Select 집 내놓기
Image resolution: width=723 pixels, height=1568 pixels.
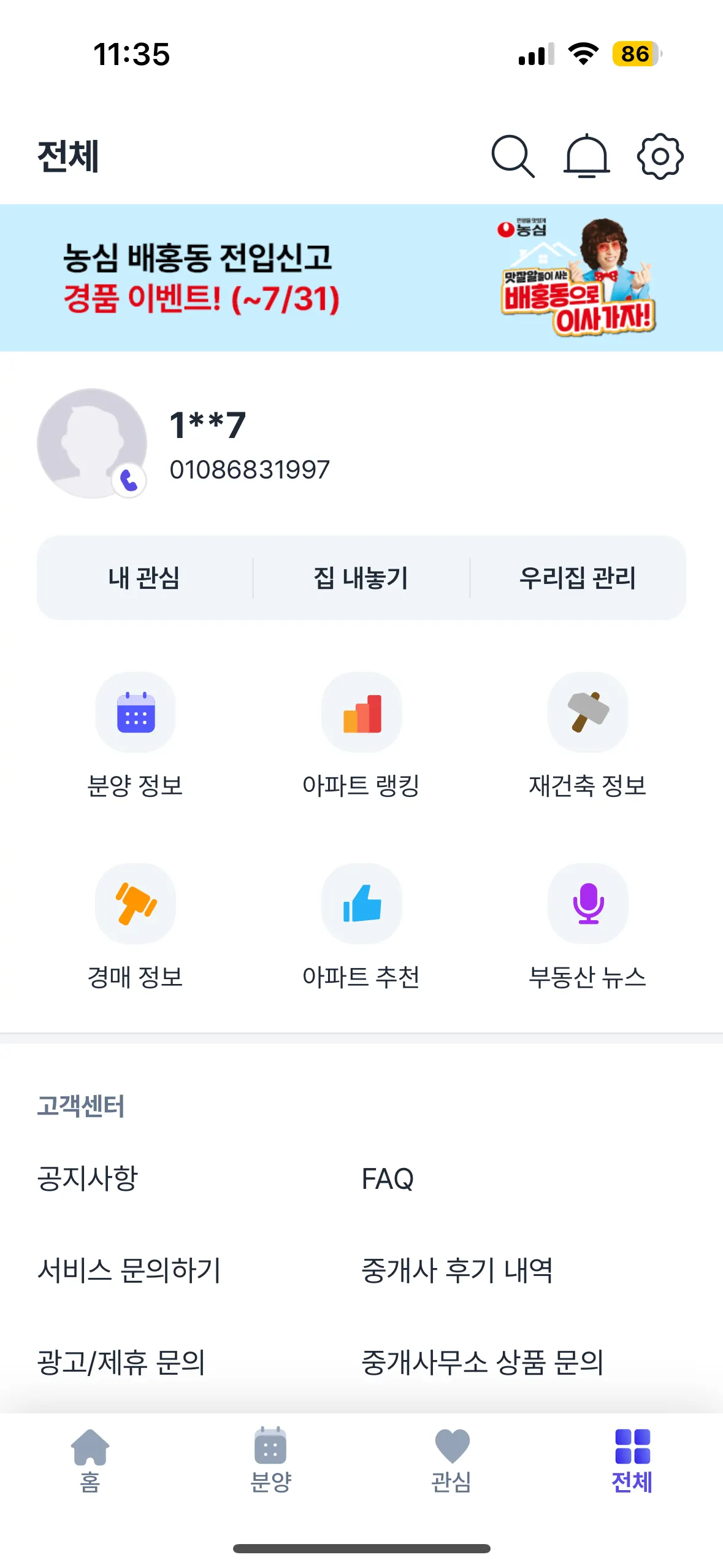361,578
